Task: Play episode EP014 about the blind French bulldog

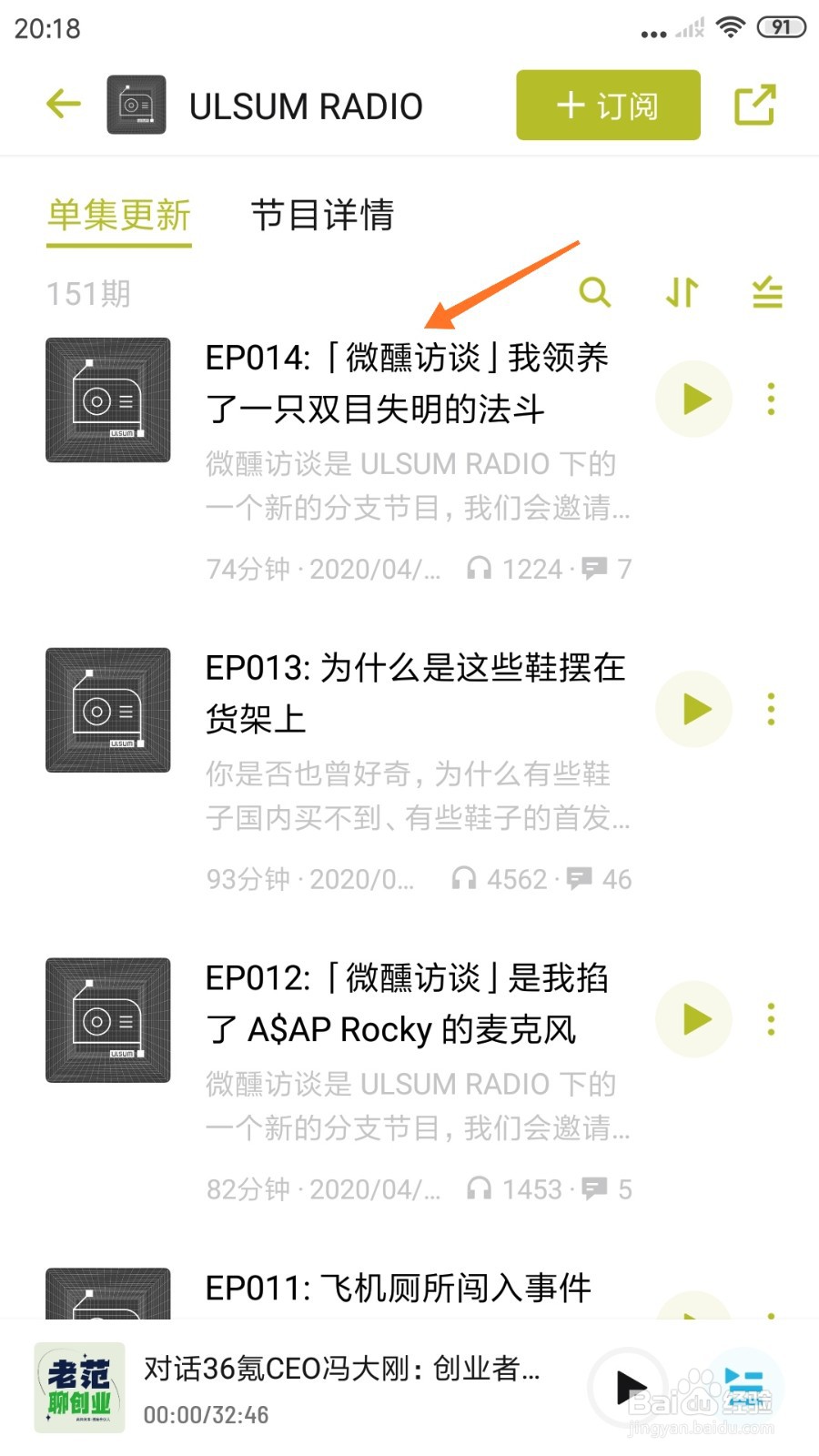Action: pyautogui.click(x=693, y=399)
